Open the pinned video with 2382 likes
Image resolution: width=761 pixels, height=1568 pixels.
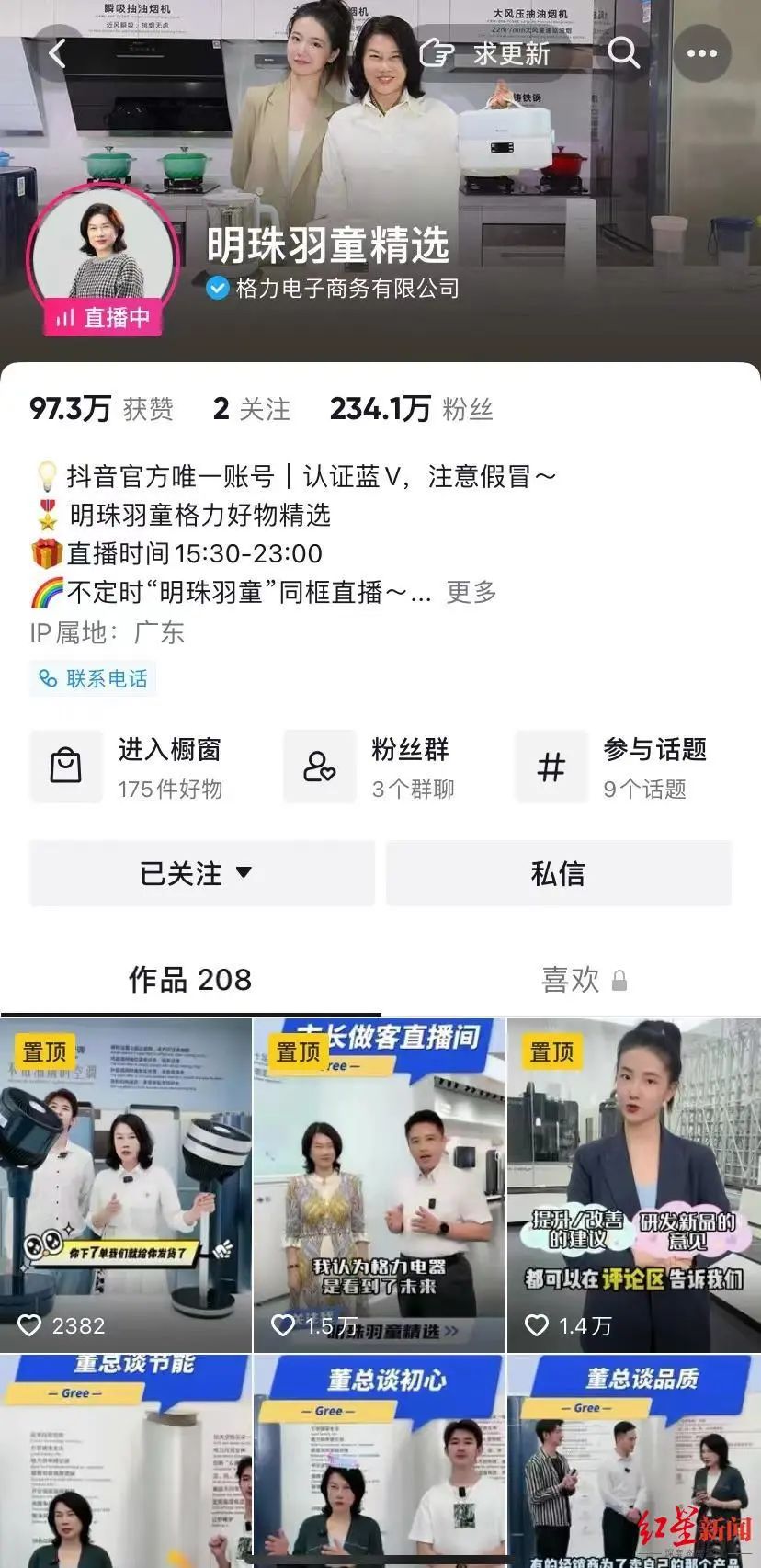pos(126,1186)
